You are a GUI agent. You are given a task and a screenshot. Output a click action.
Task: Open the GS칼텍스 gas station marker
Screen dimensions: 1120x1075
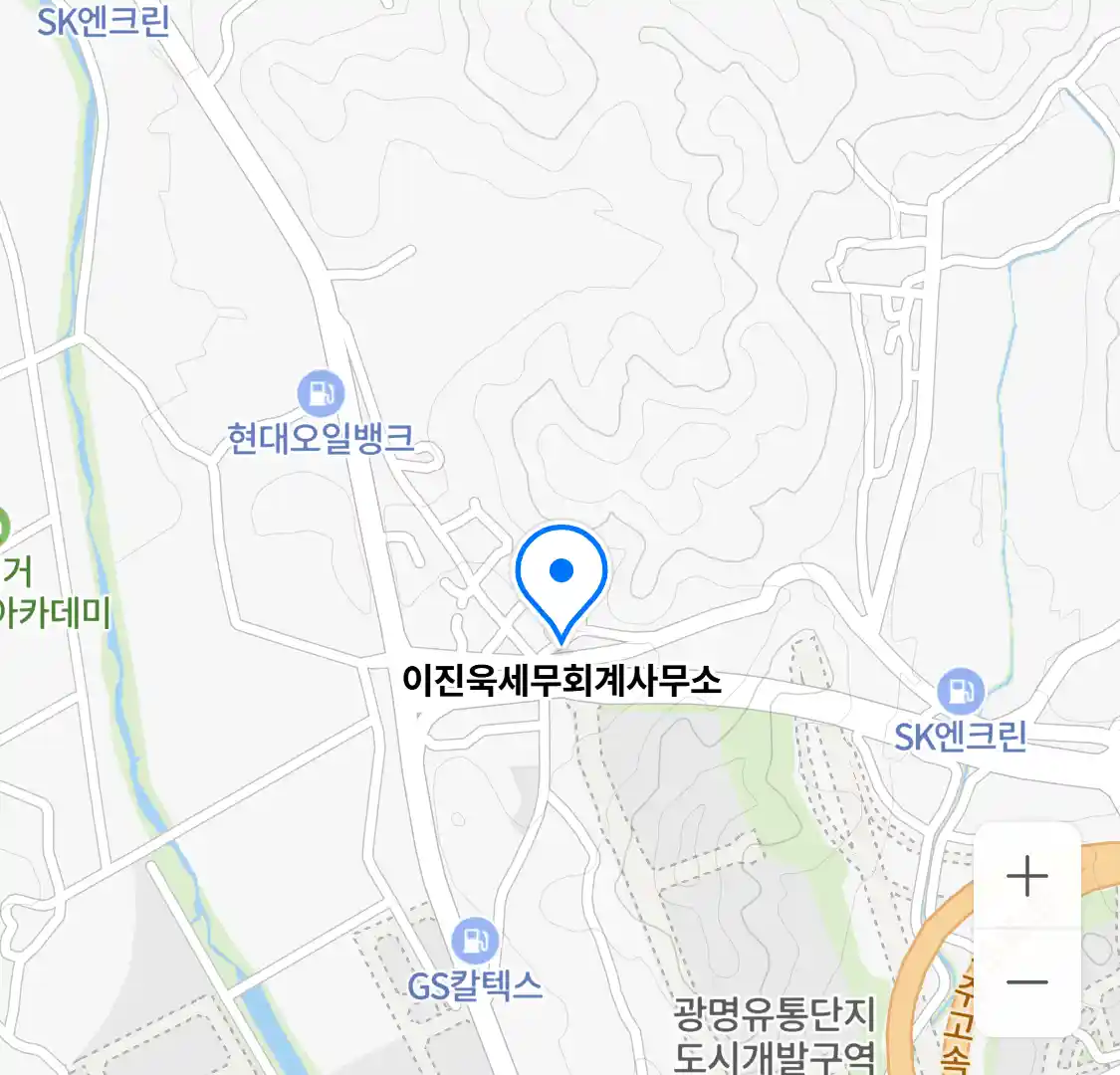point(475,941)
